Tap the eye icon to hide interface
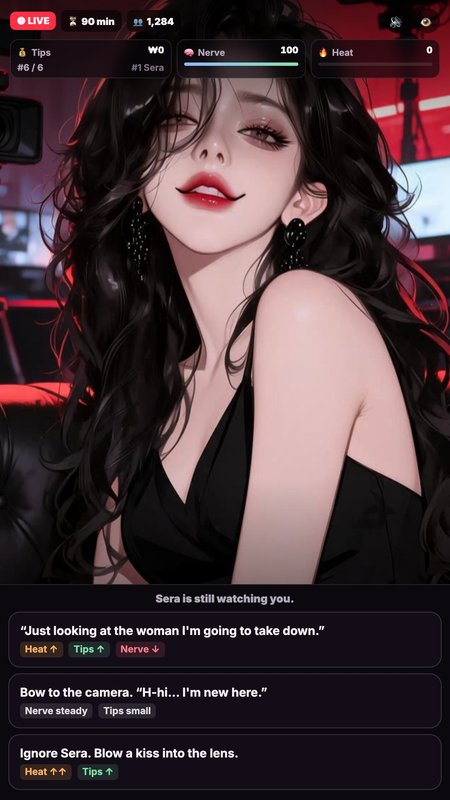Image resolution: width=450 pixels, height=800 pixels. coord(426,22)
